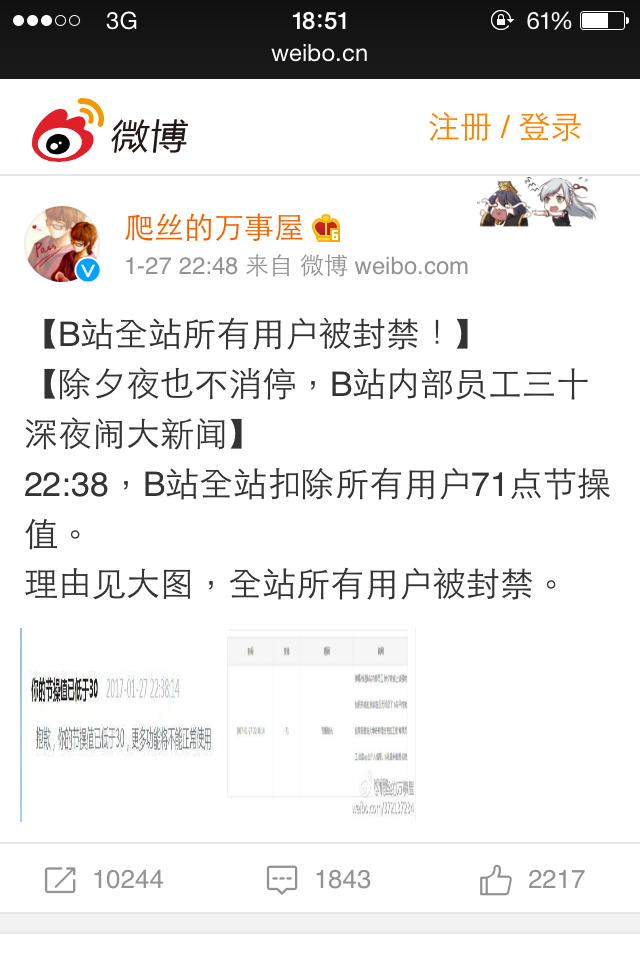
Task: Like this post (2217)
Action: point(531,879)
